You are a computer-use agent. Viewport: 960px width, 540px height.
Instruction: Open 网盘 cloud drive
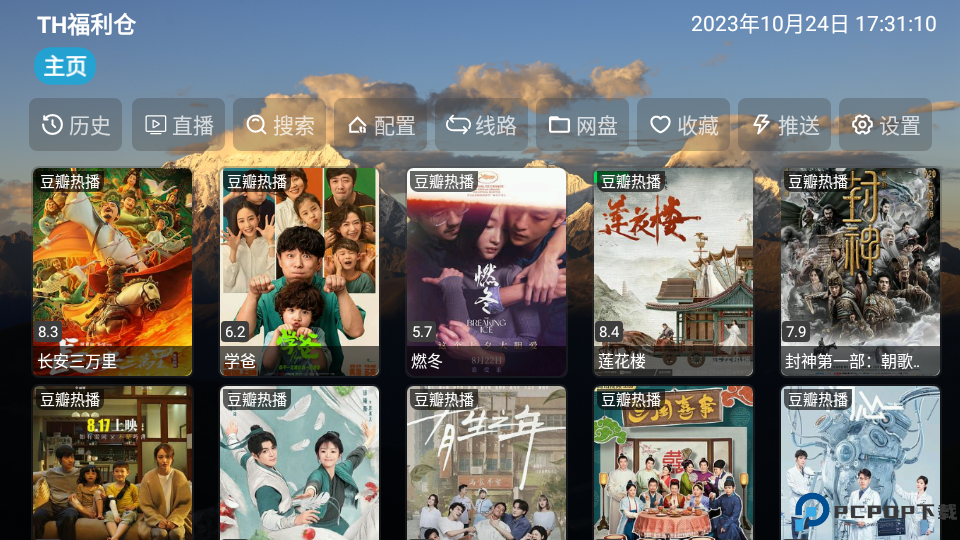[x=582, y=125]
